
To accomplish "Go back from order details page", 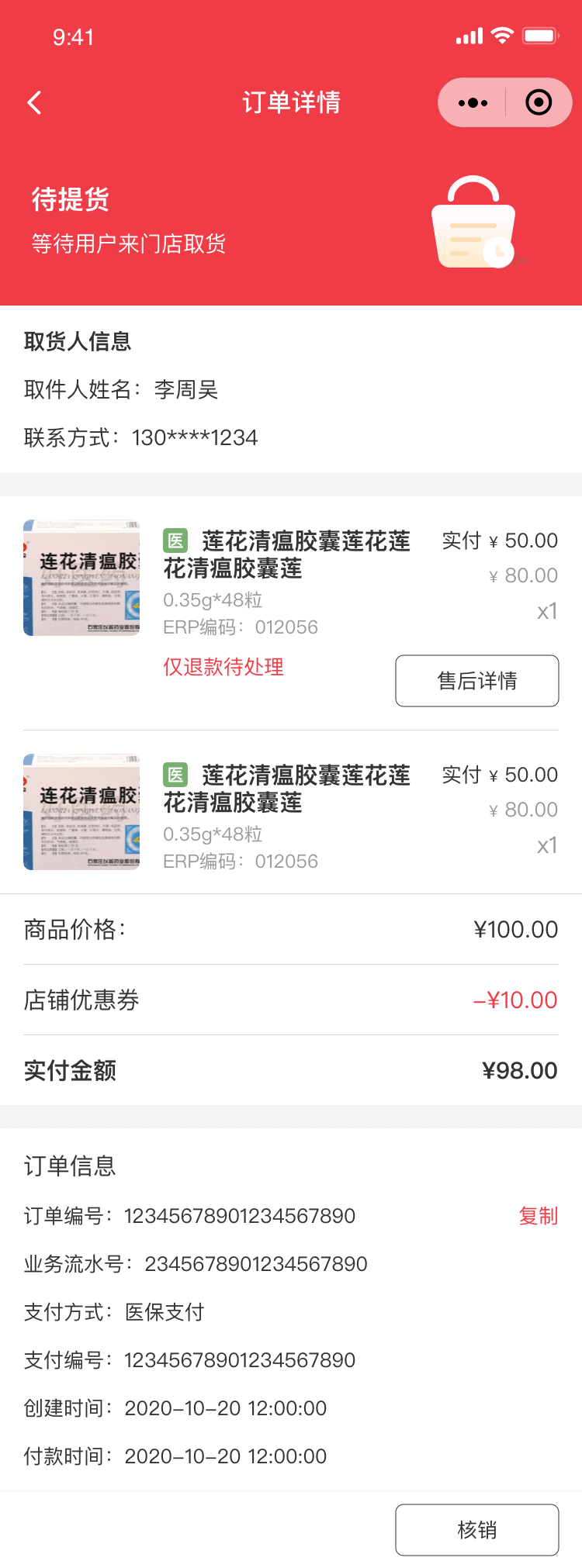I will 35,102.
